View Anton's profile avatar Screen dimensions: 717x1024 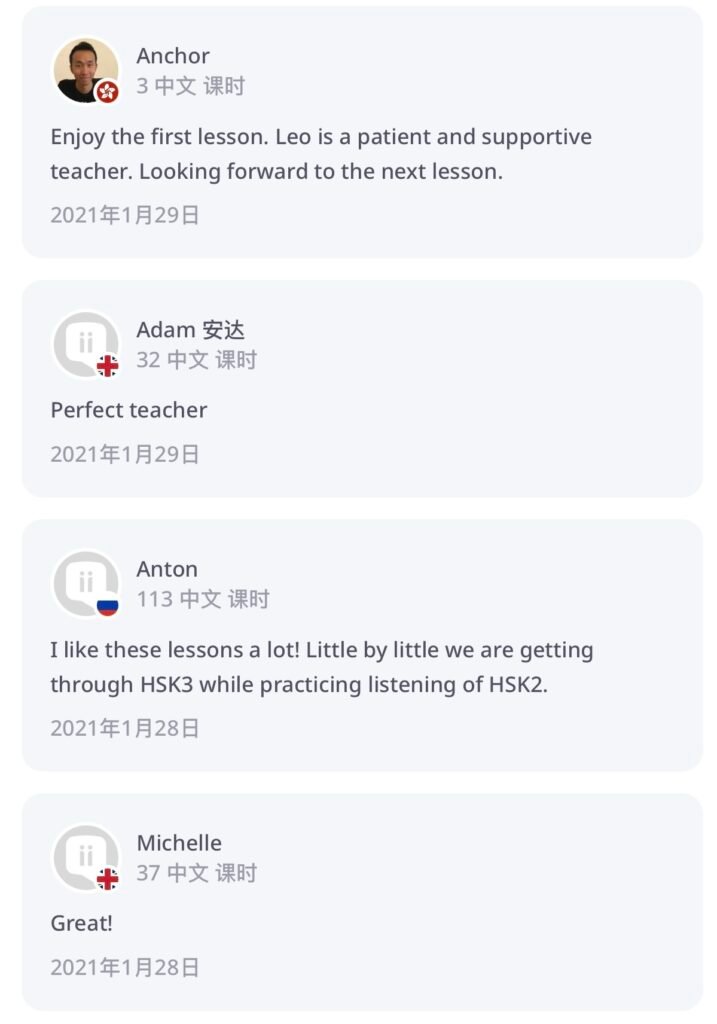[86, 583]
